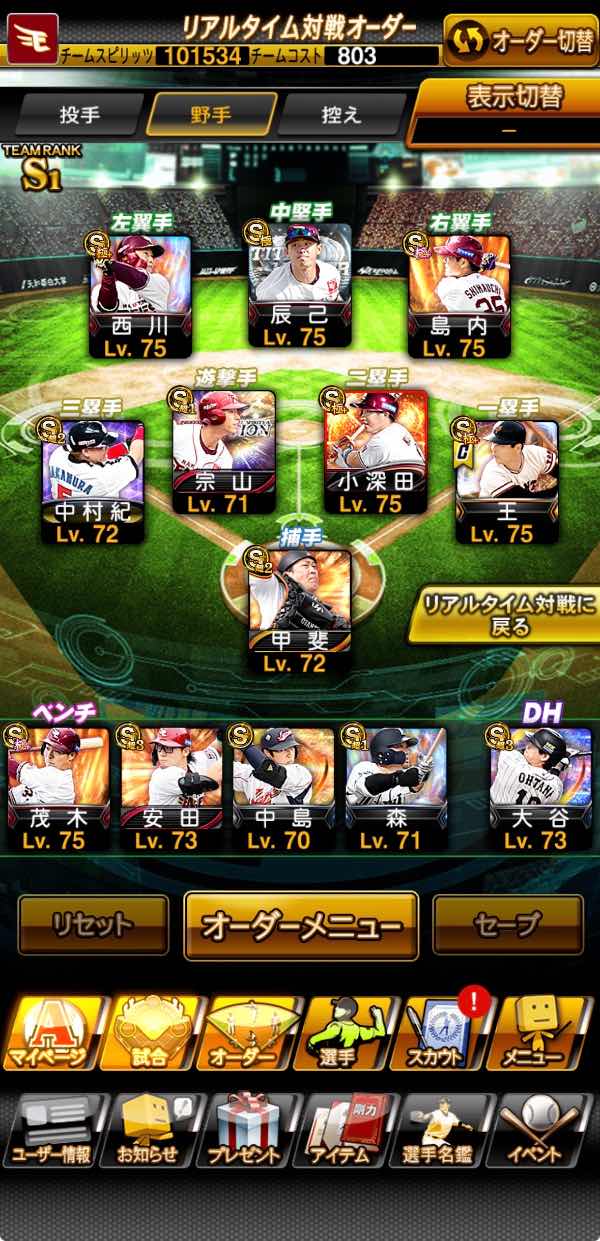Image resolution: width=600 pixels, height=1241 pixels.
Task: Tap the リセット button
Action: pos(93,924)
